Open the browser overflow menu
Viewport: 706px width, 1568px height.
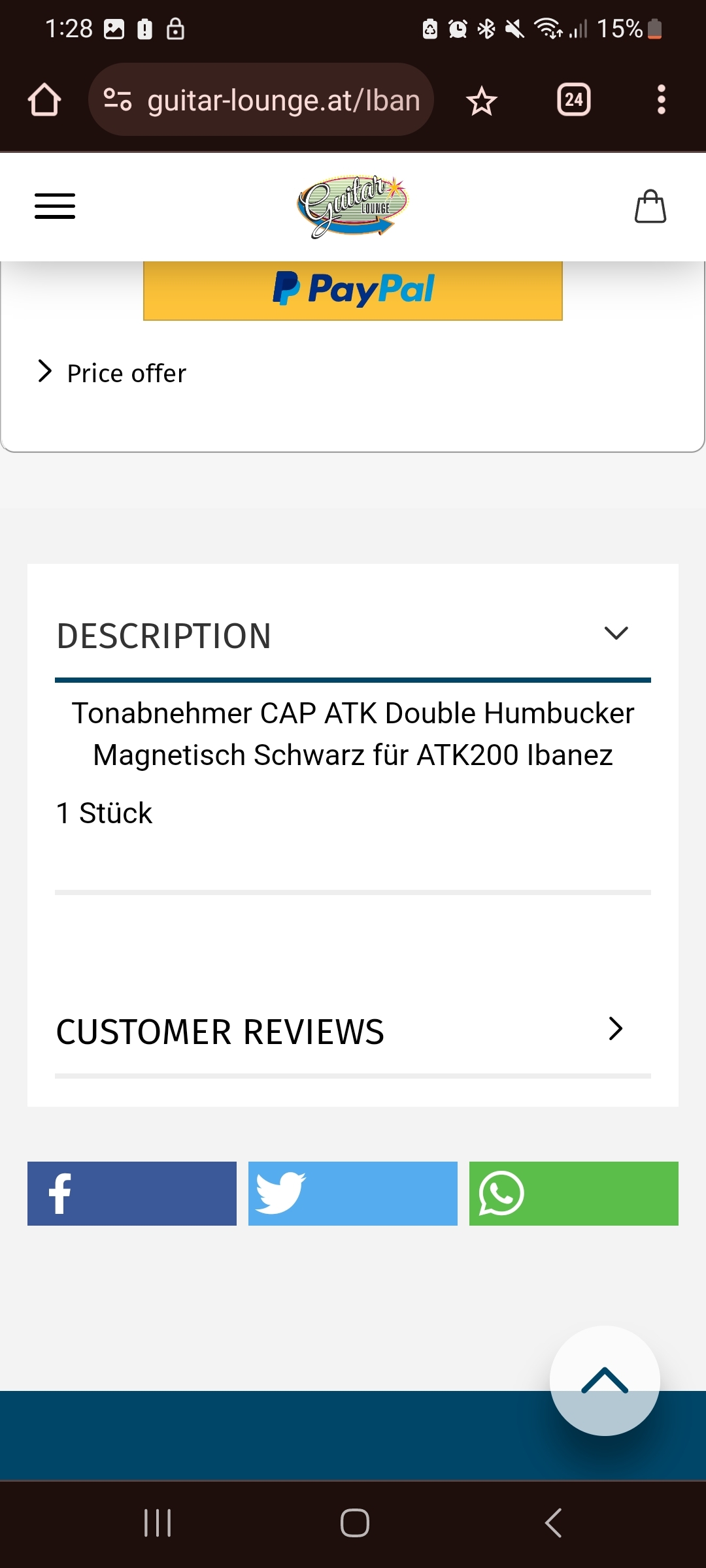[x=662, y=100]
